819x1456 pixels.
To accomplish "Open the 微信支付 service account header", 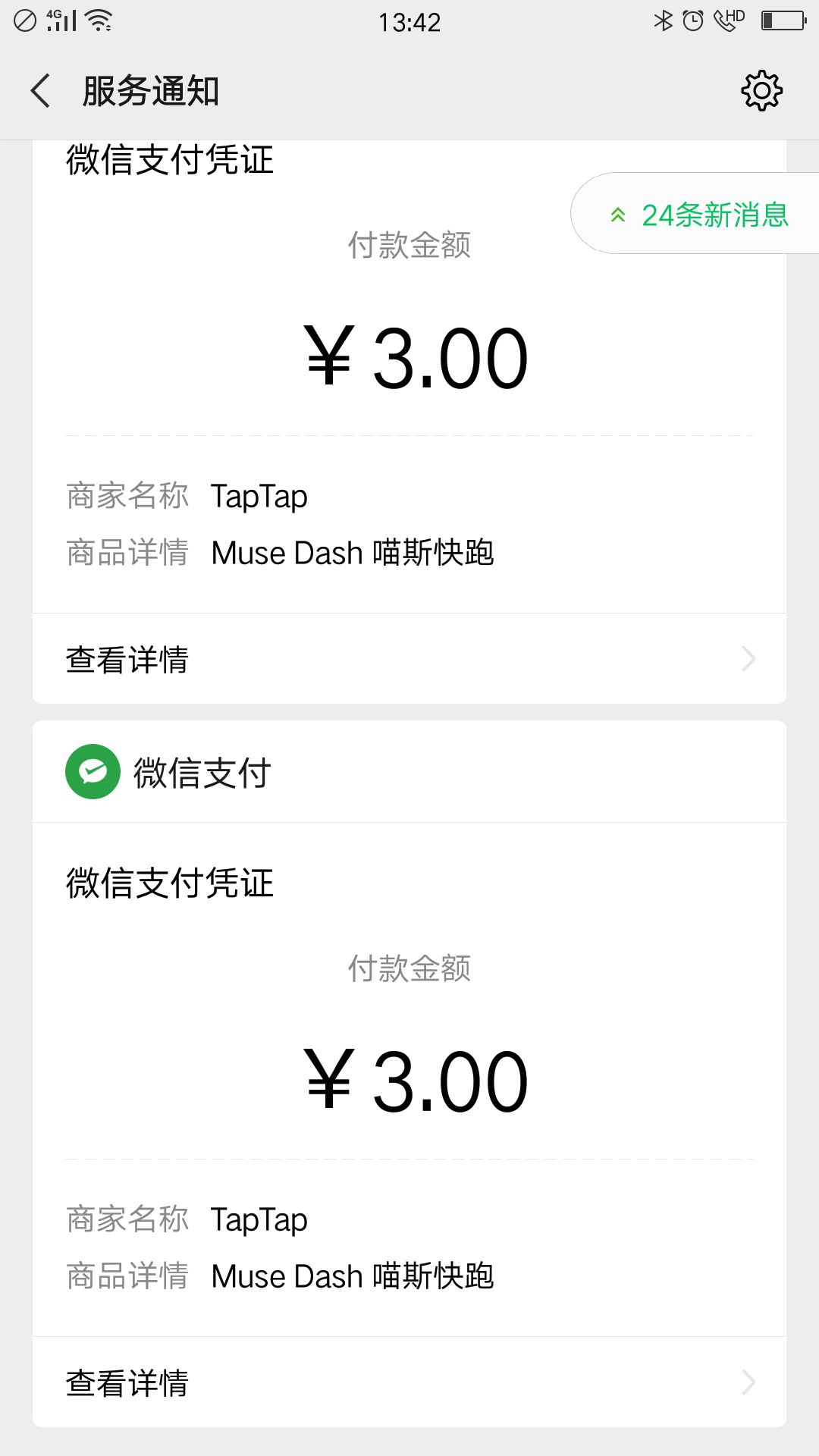I will [x=409, y=772].
